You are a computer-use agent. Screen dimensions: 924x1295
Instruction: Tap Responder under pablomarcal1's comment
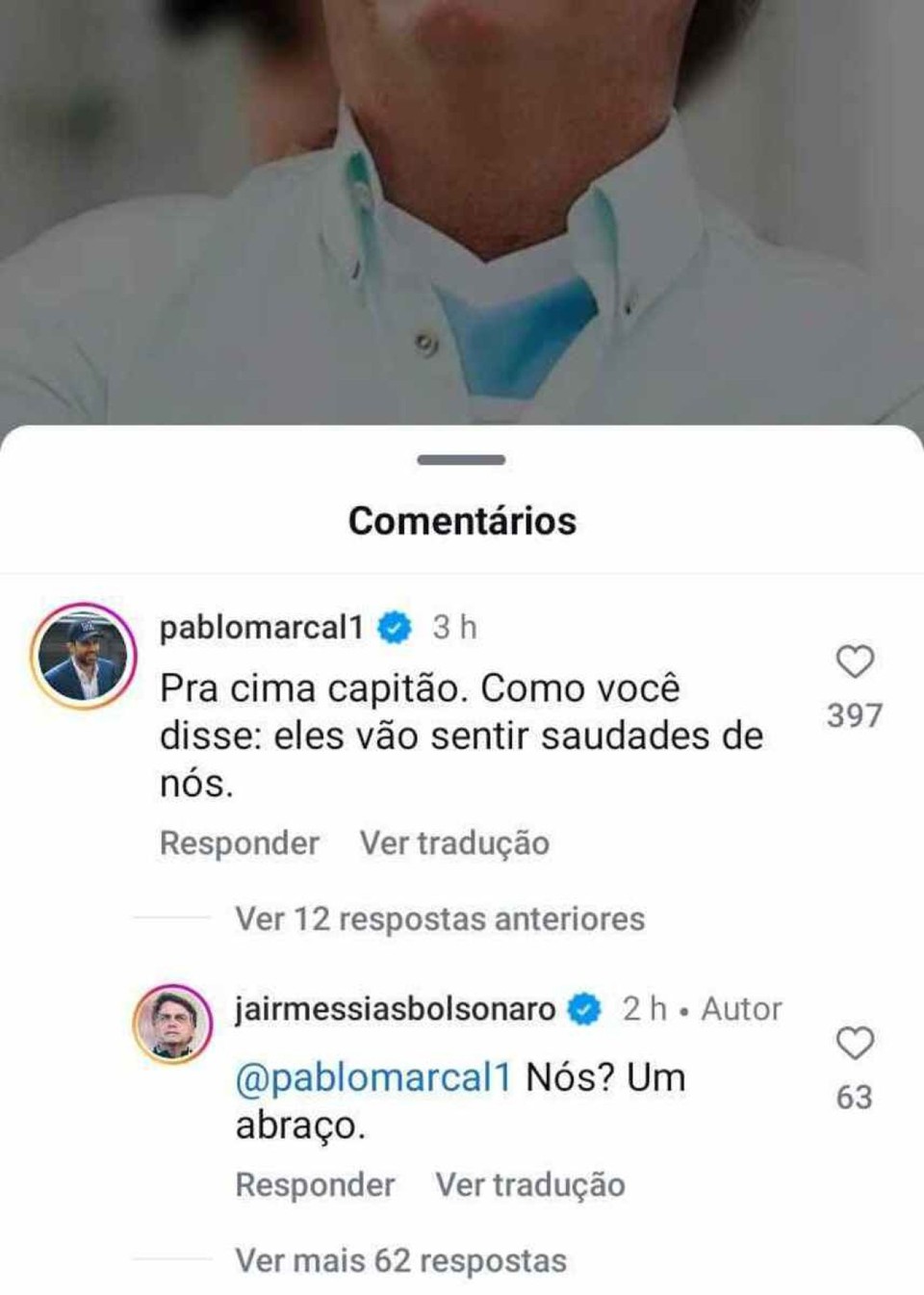pos(239,842)
